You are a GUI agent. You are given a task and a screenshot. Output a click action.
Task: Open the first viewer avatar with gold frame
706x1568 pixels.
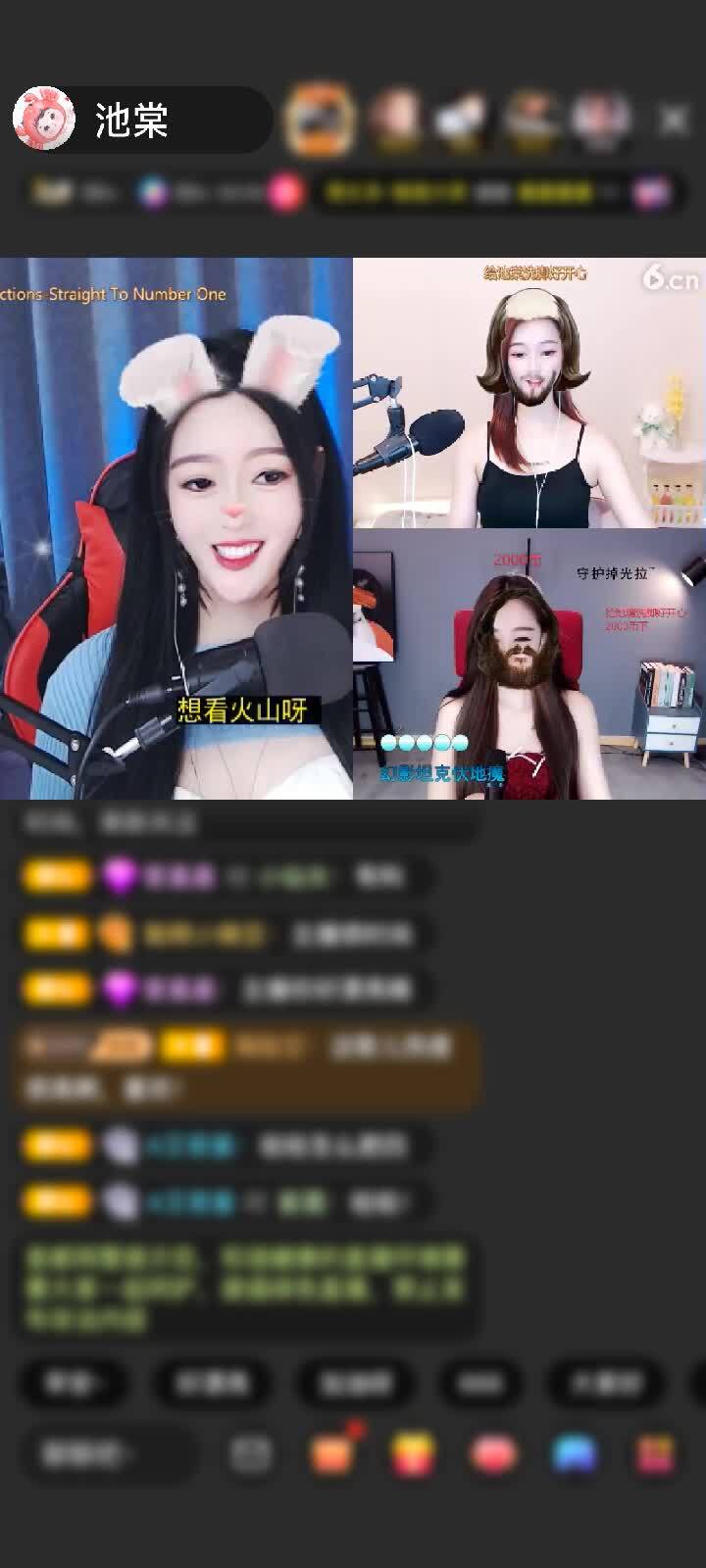(x=319, y=120)
